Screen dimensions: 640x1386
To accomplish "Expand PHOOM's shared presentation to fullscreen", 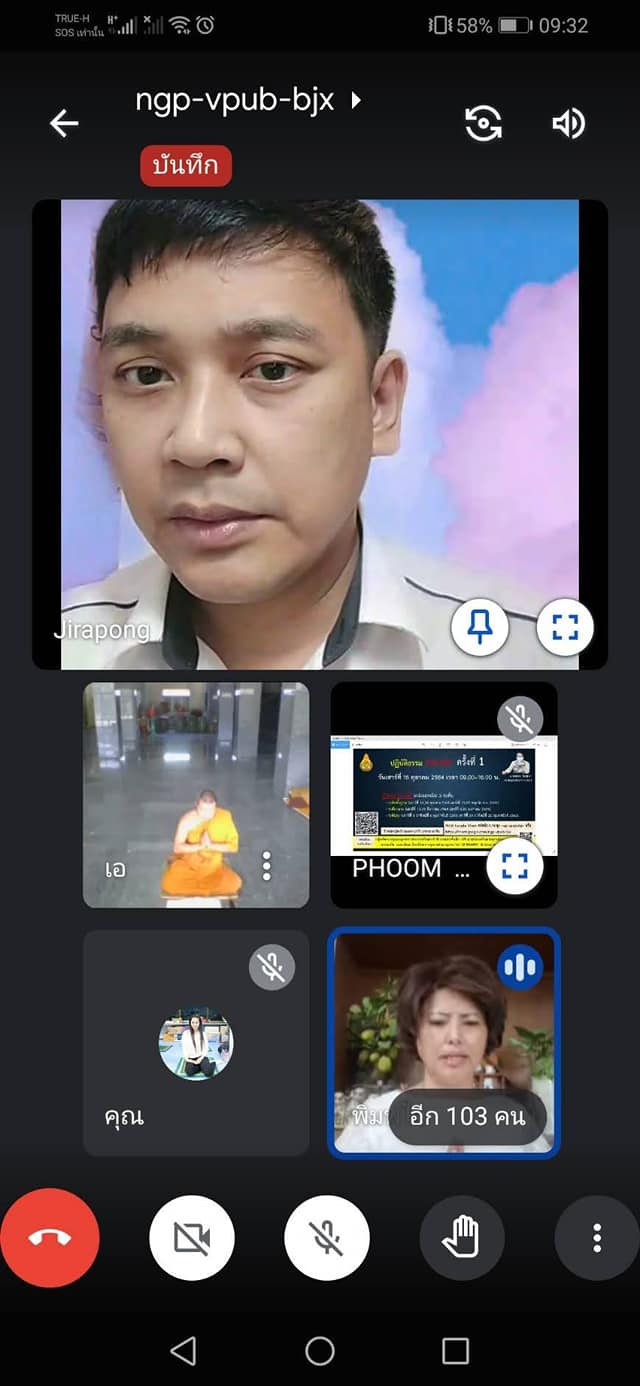I will pyautogui.click(x=514, y=866).
